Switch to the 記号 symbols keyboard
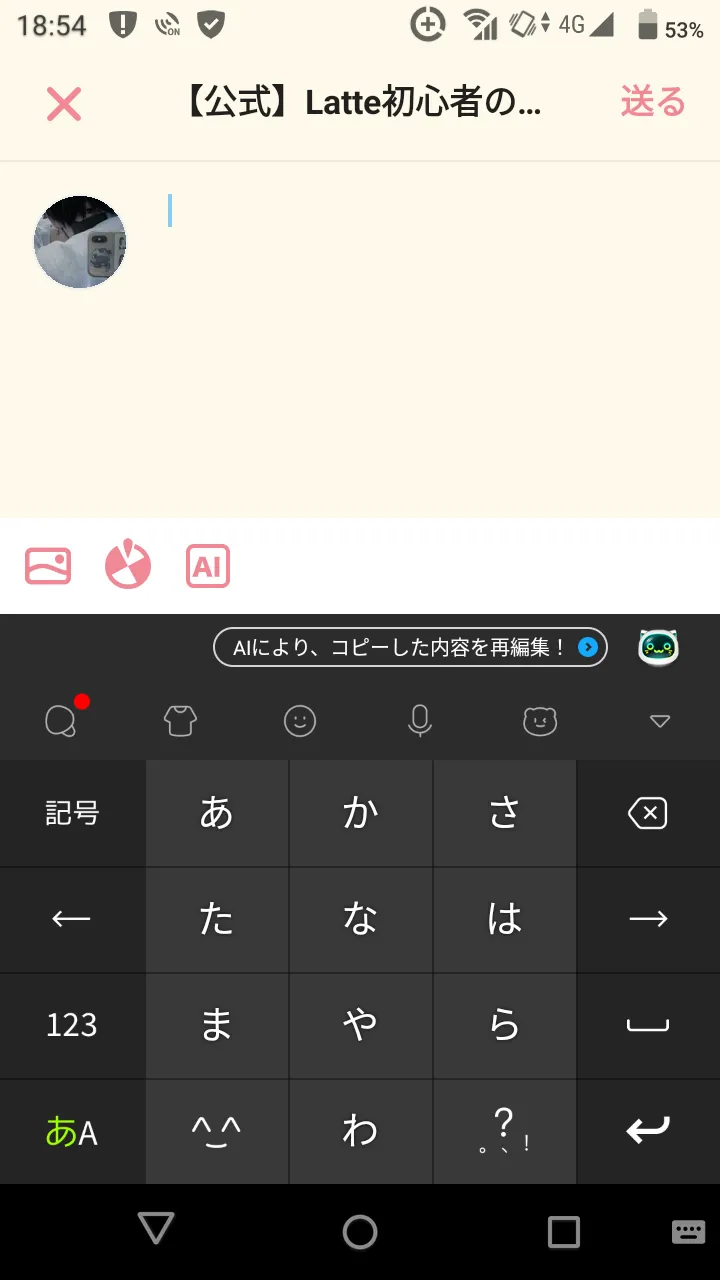Screen dimensions: 720x1280 coord(72,813)
